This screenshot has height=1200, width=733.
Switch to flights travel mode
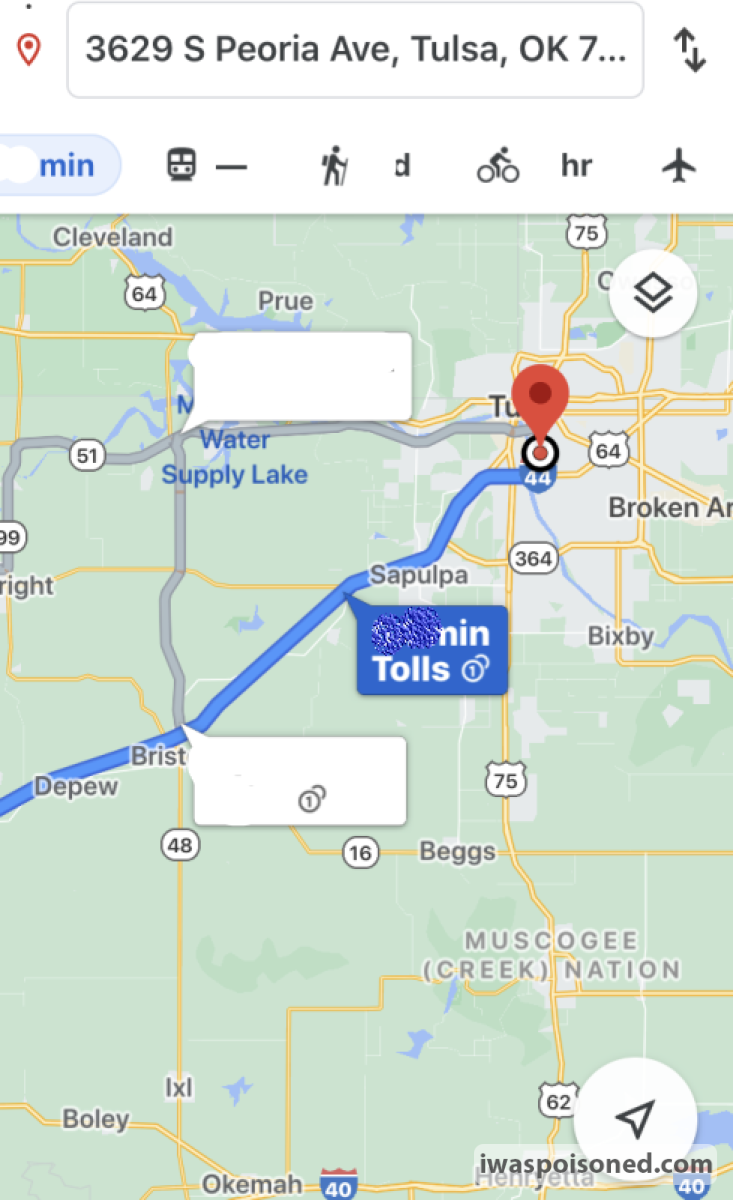(679, 165)
